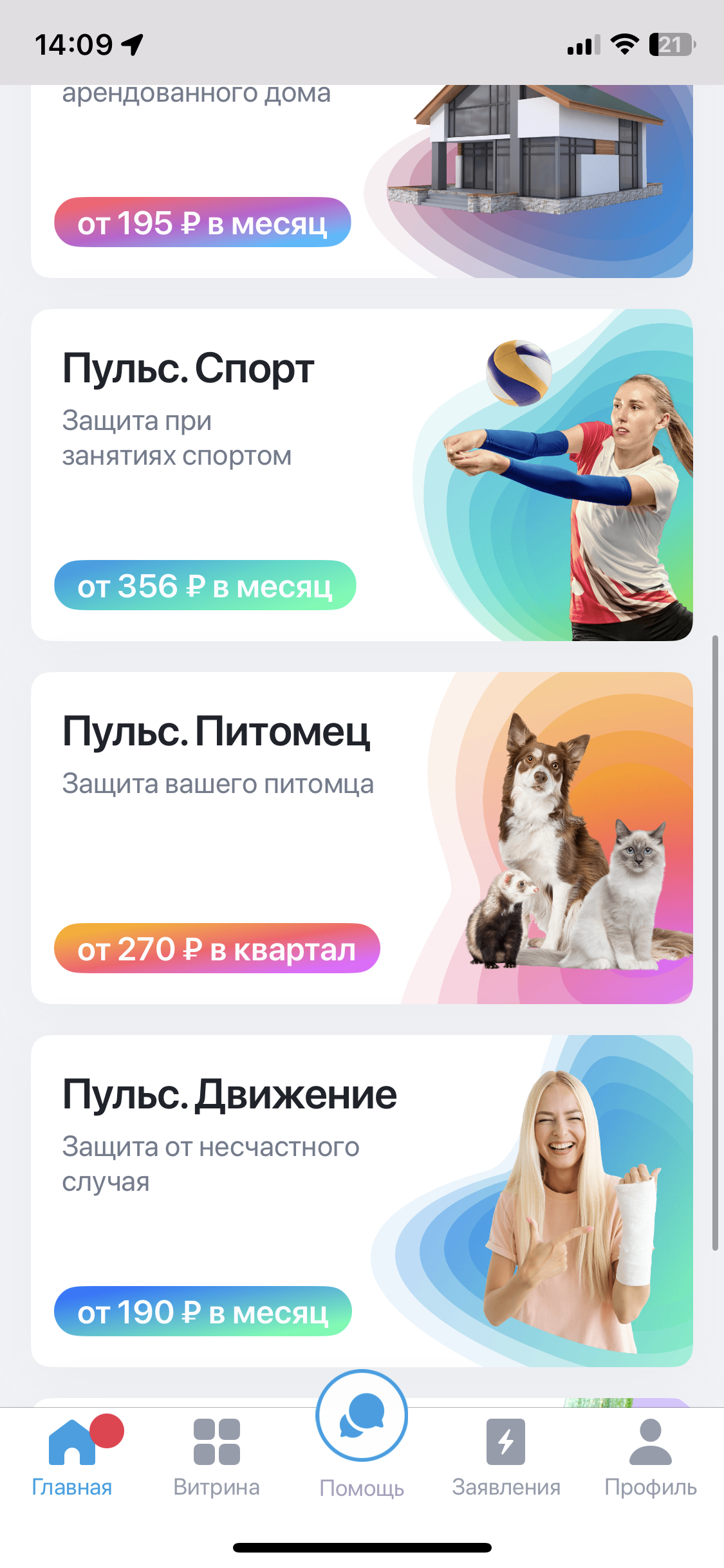Tap the от 195 ₽ в месяц button

[x=202, y=223]
